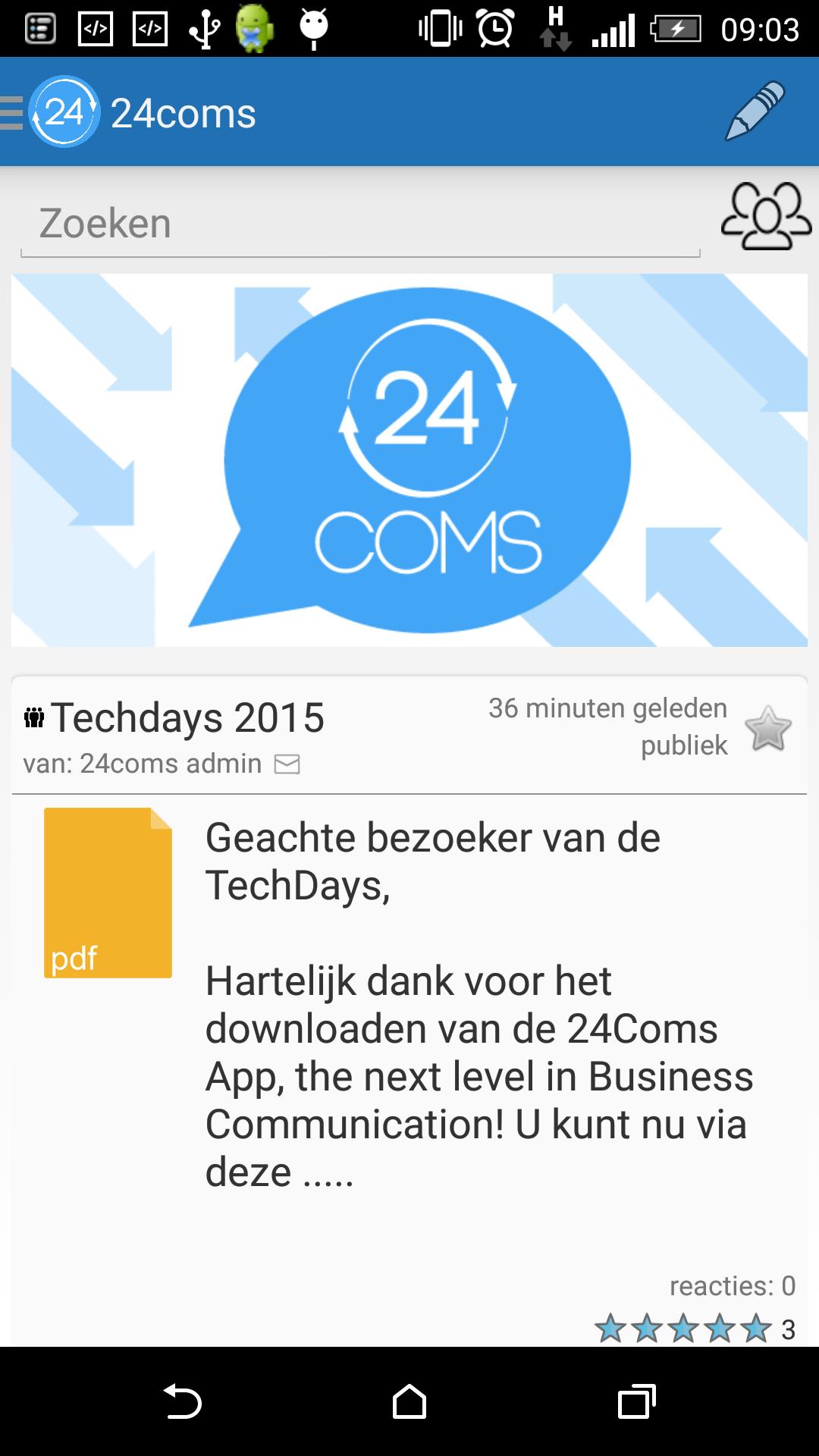This screenshot has width=819, height=1456.
Task: Open the navigation drawer menu
Action: coord(14,113)
